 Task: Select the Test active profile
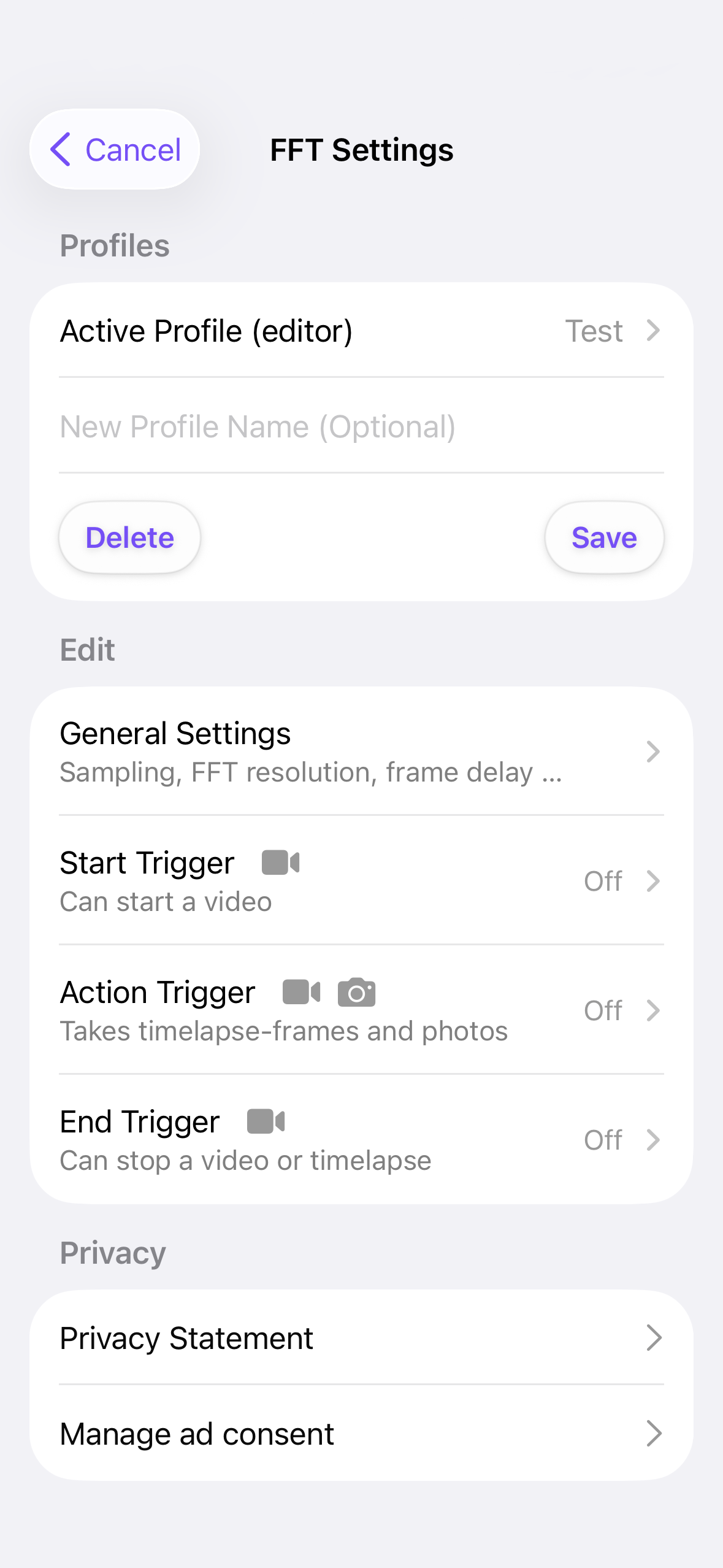pyautogui.click(x=592, y=331)
